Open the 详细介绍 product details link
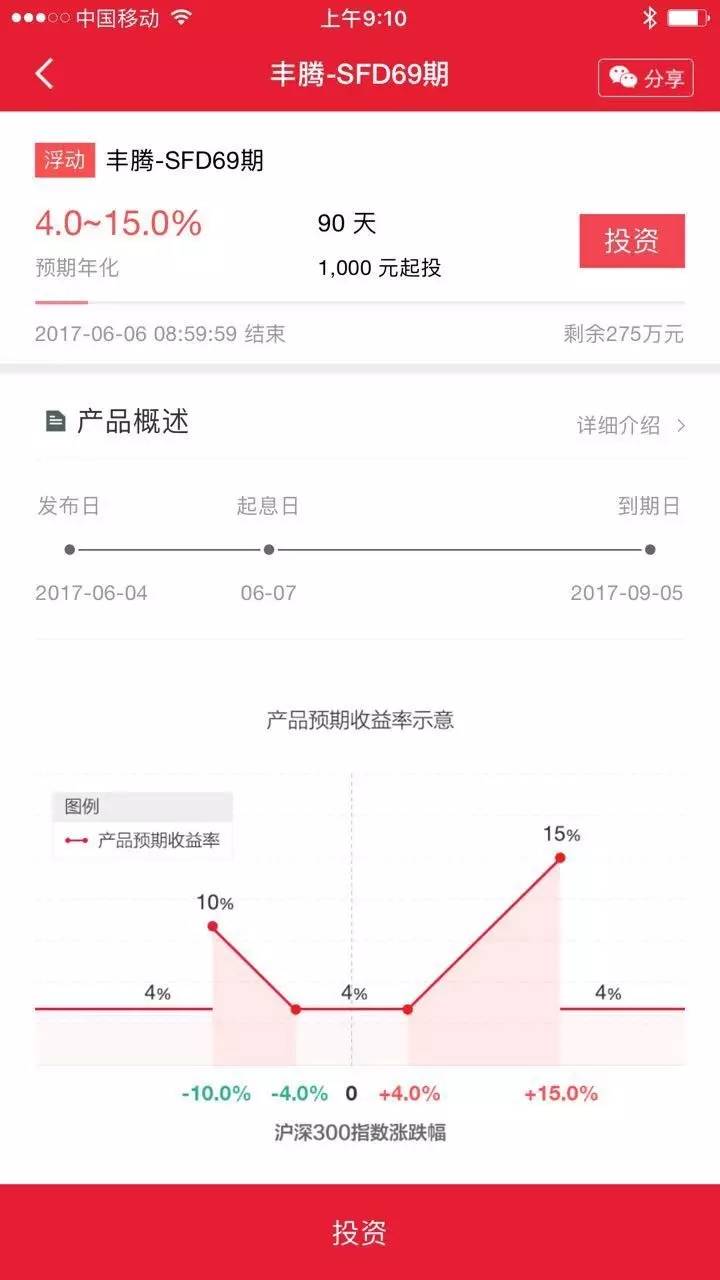Viewport: 720px width, 1280px height. 630,425
